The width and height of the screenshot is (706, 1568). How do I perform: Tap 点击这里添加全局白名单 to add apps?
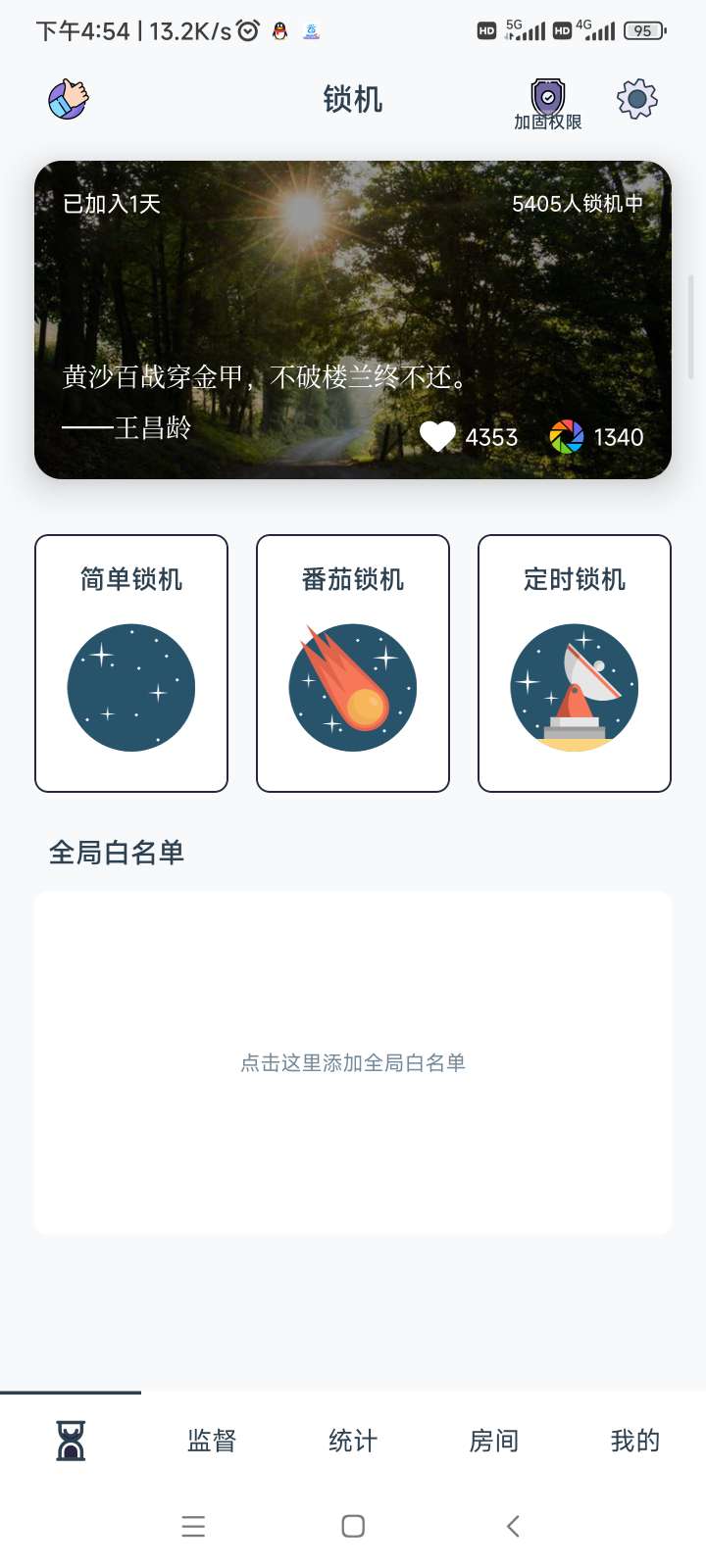(353, 1062)
